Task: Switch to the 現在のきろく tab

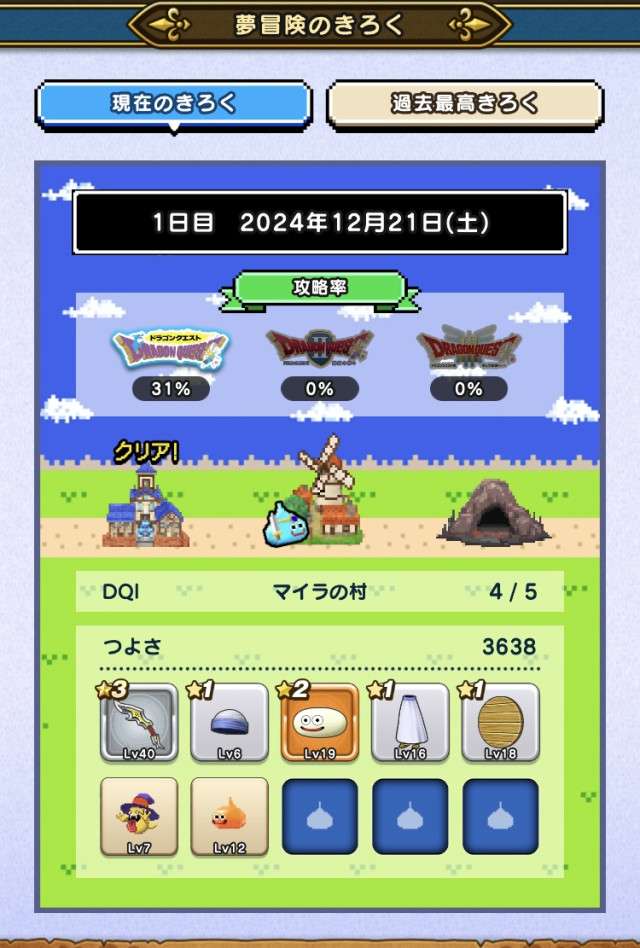Action: [174, 104]
